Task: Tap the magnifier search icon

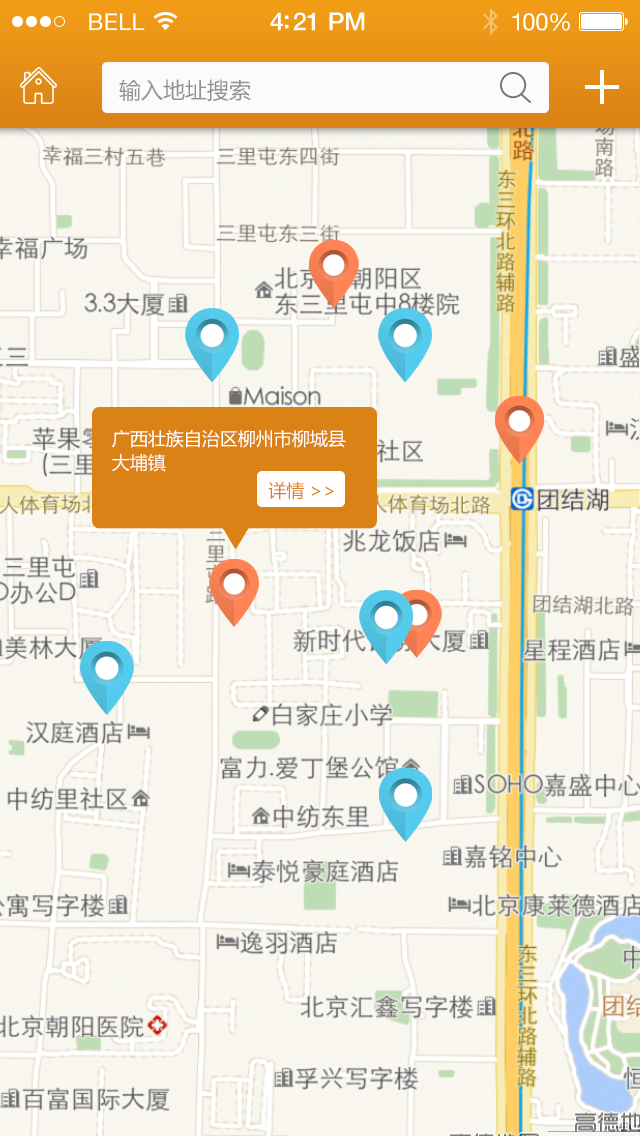Action: click(x=515, y=89)
